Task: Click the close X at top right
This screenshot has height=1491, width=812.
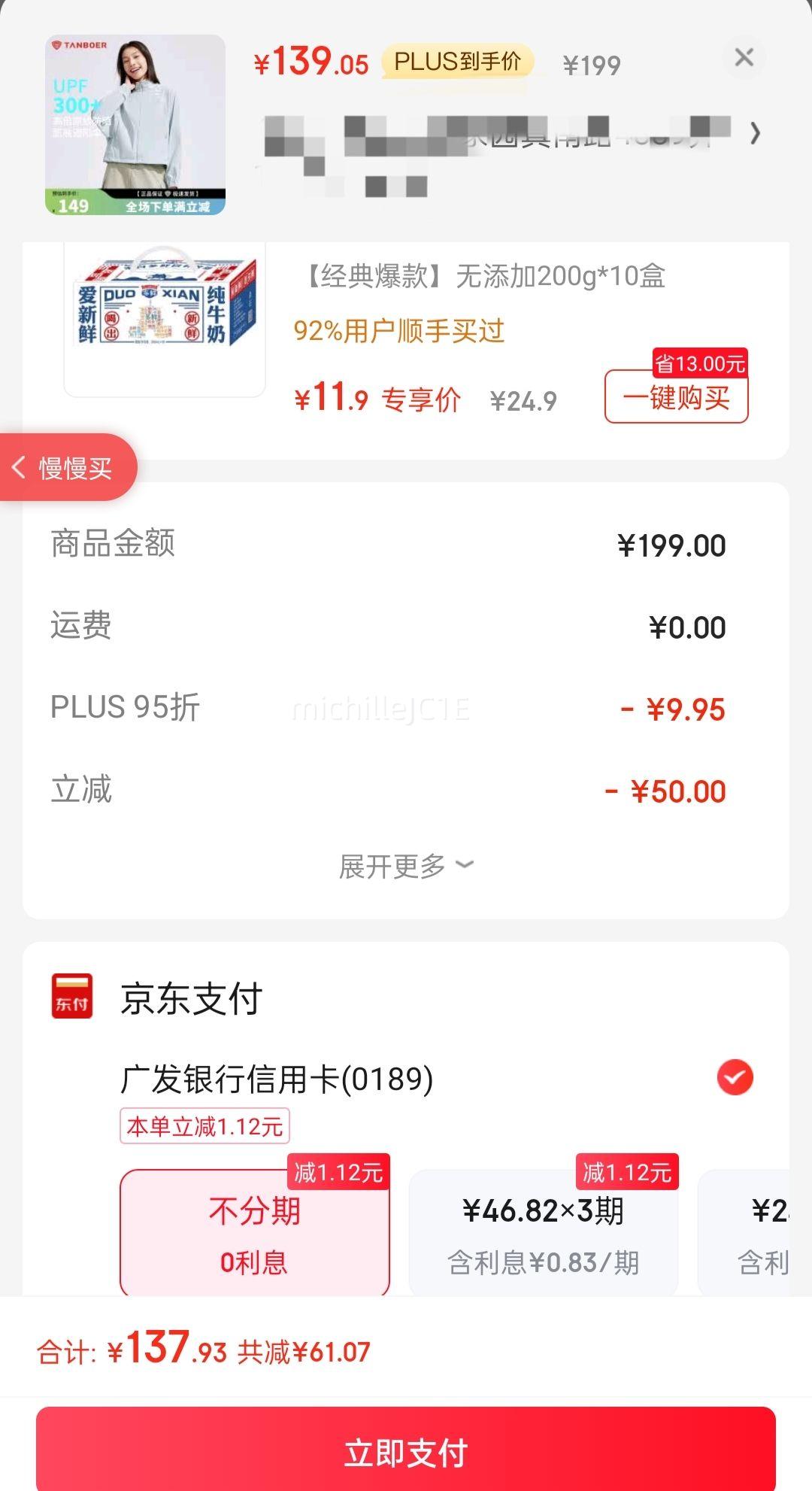Action: tap(744, 58)
